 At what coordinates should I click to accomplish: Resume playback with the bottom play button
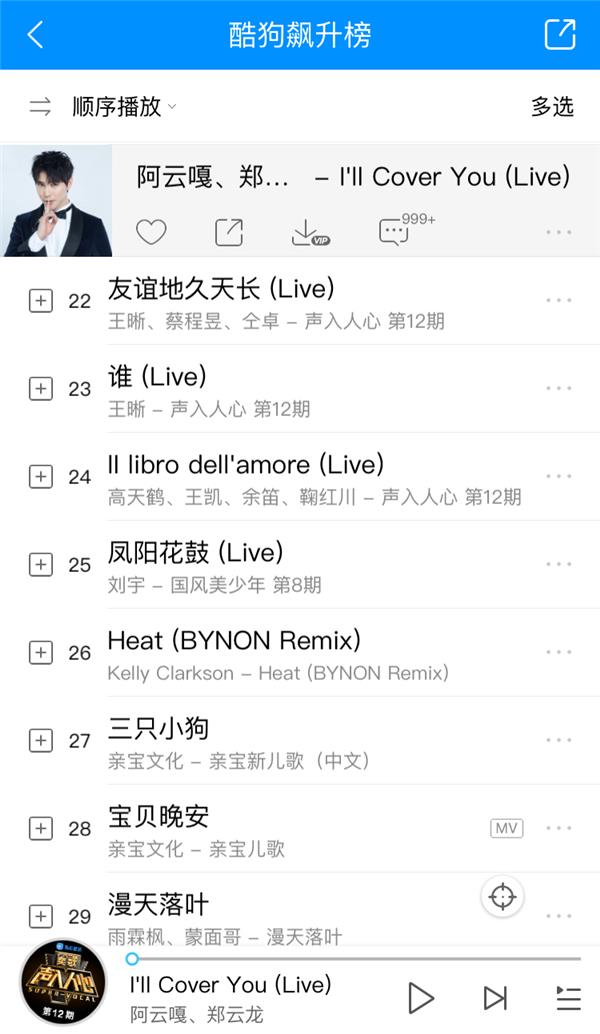(x=421, y=997)
